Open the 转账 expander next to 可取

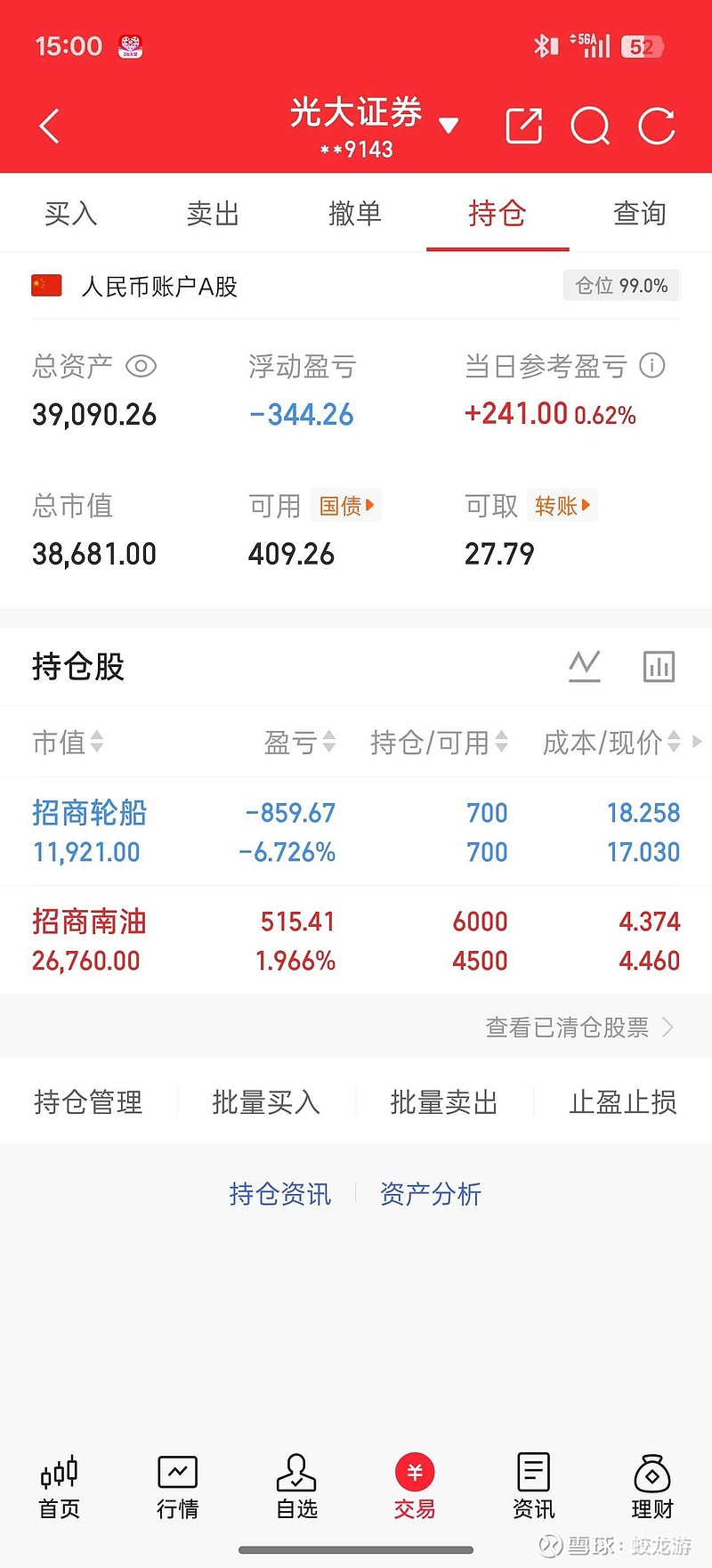562,506
